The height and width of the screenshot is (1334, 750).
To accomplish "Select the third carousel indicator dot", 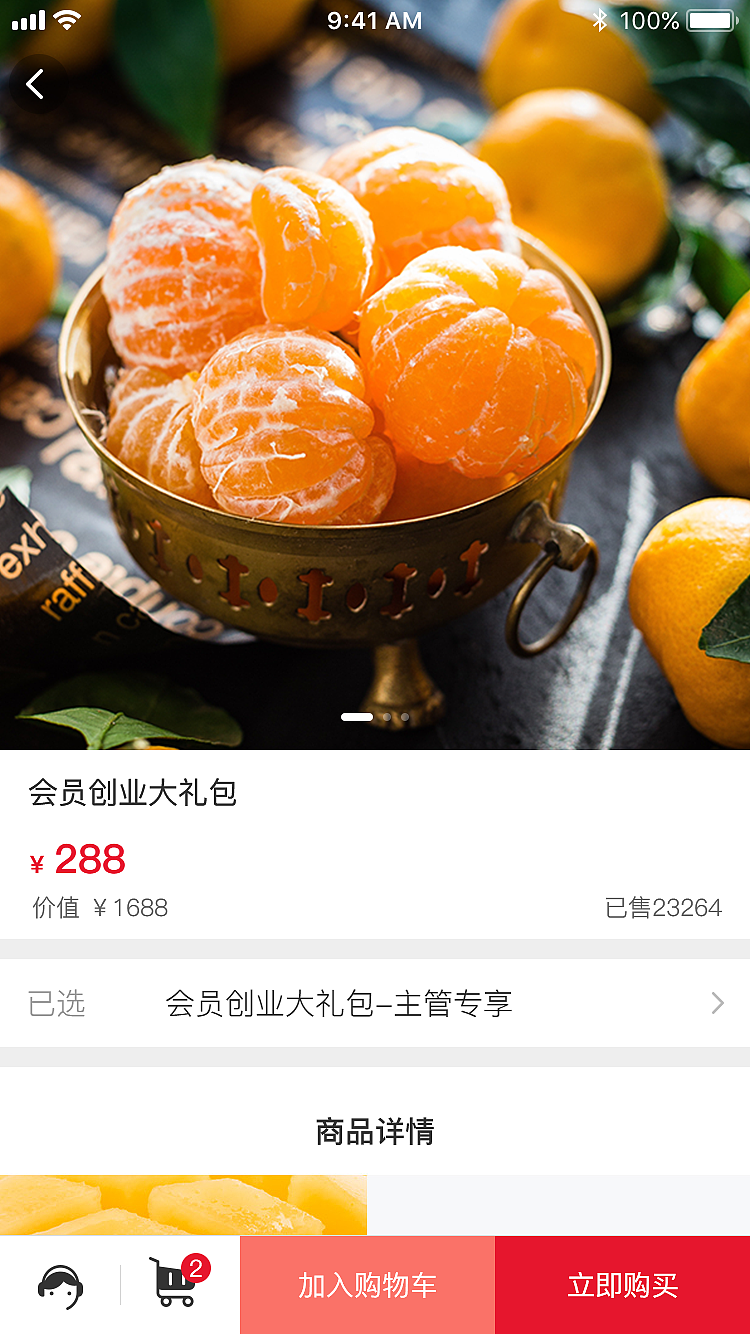I will (404, 717).
